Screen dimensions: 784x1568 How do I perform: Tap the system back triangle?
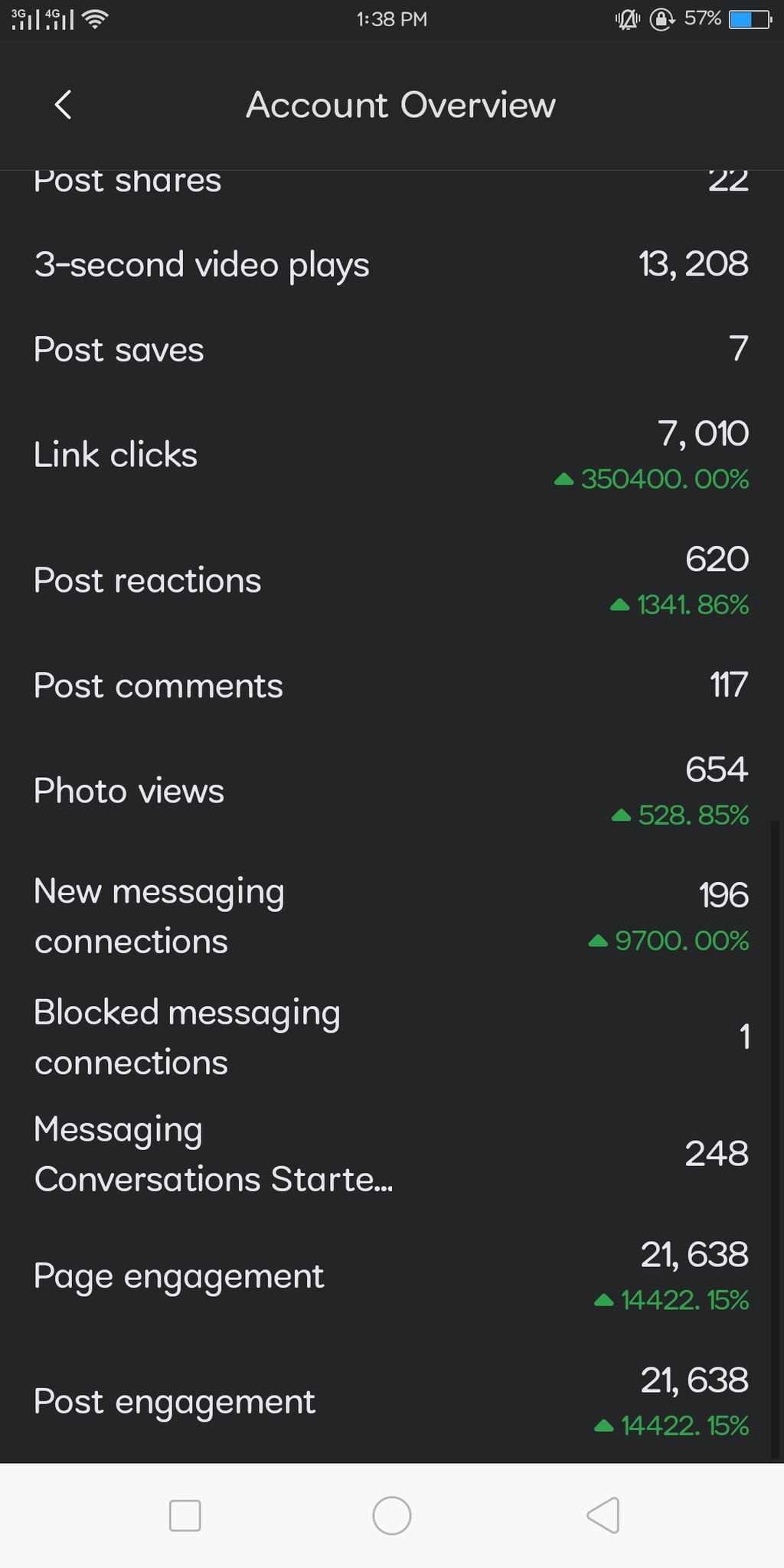pos(603,1515)
